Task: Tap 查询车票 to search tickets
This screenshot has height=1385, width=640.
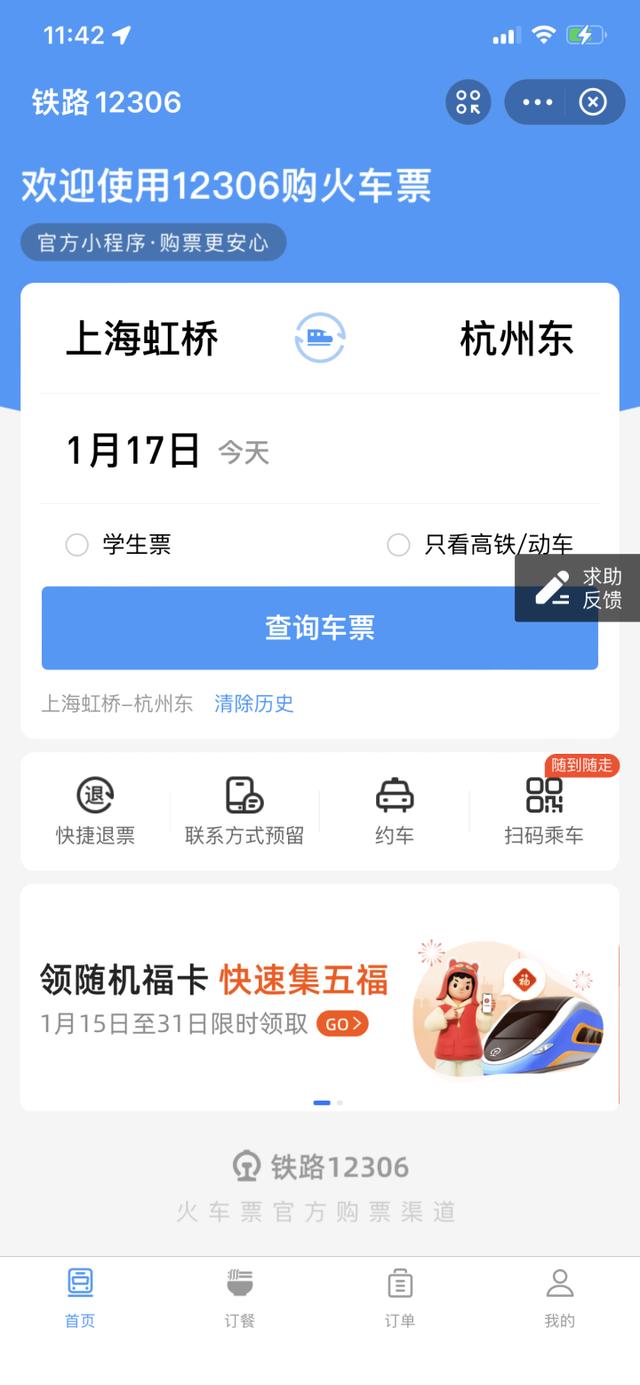Action: click(x=320, y=628)
